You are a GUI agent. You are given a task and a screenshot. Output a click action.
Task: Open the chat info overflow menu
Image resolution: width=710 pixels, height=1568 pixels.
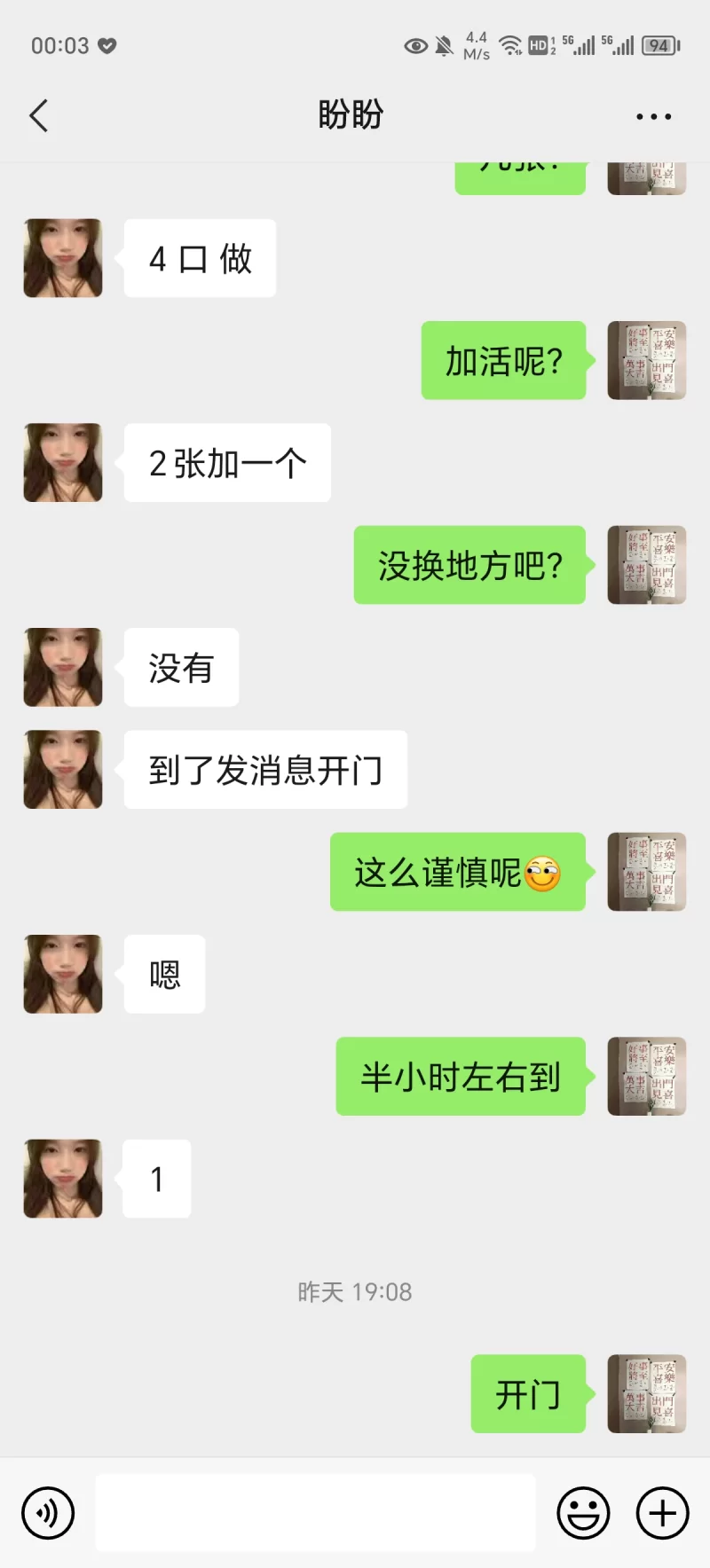point(653,116)
